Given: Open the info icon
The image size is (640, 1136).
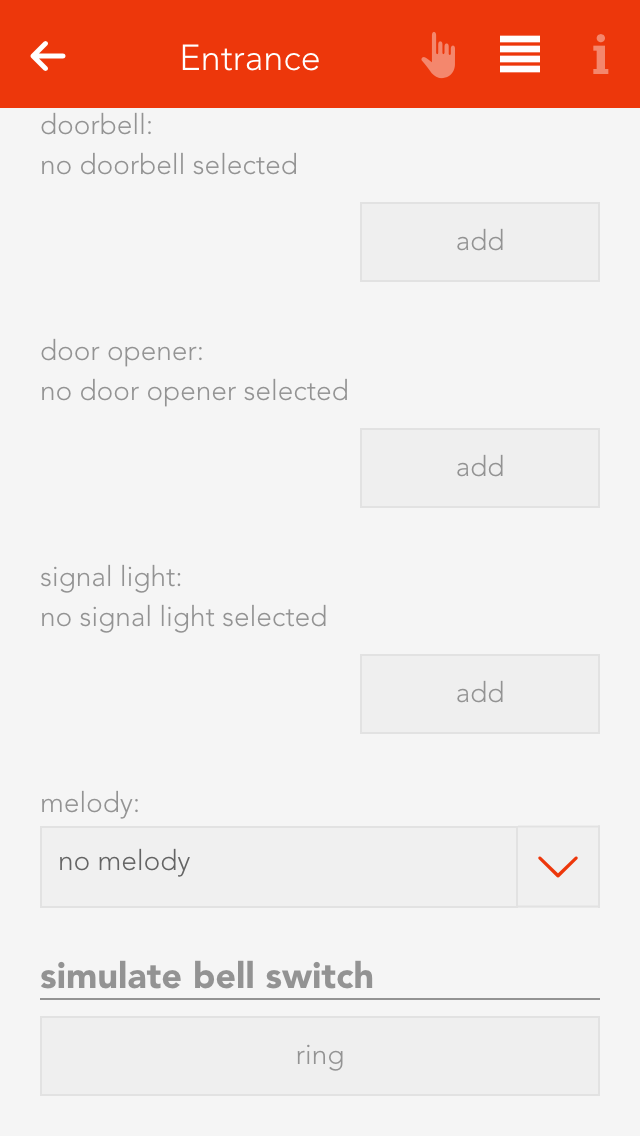Looking at the screenshot, I should point(600,56).
